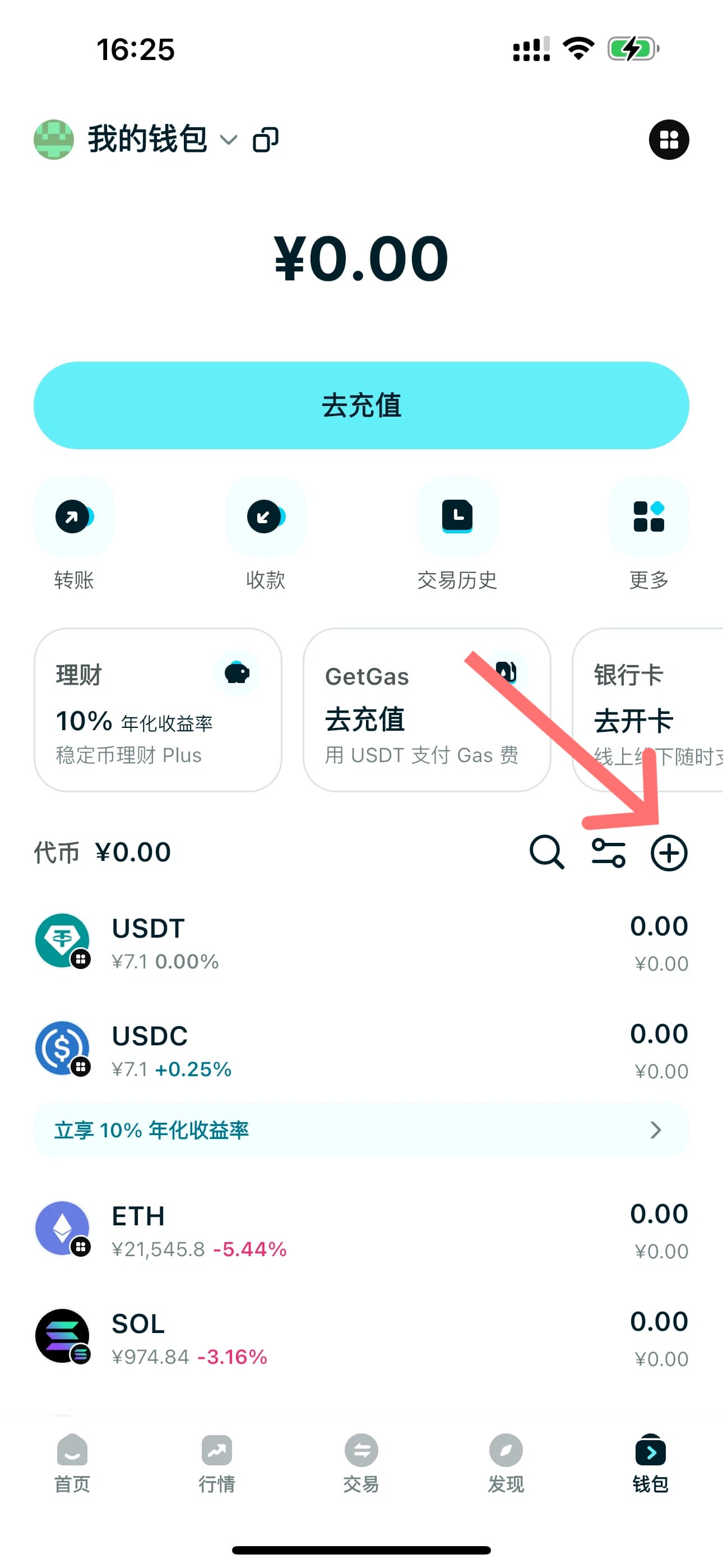Open the 转账 (transfer) icon
Viewport: 723px width, 1568px height.
click(73, 517)
